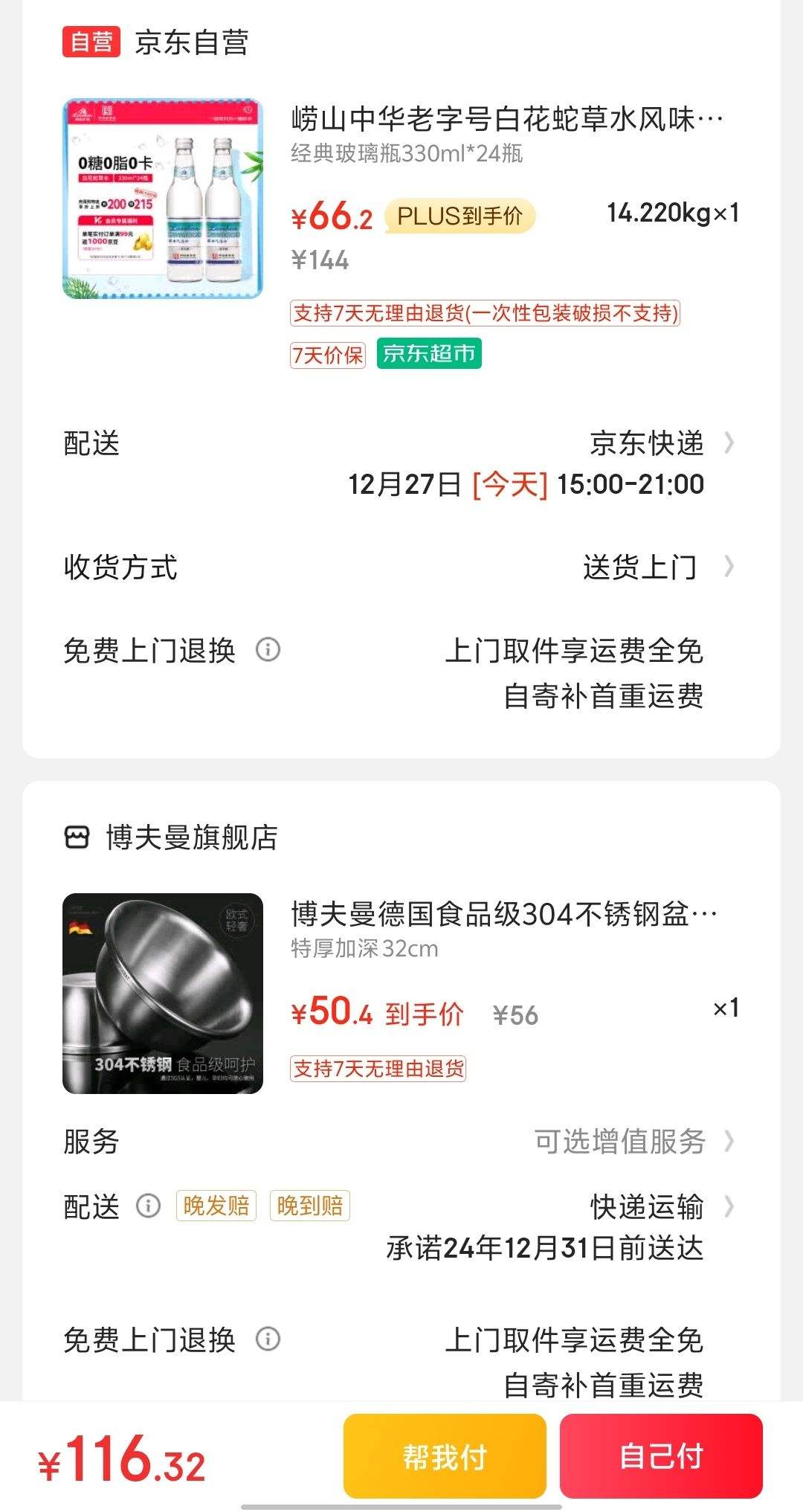Change 收货方式 from 送货上门
The width and height of the screenshot is (803, 1512).
click(x=658, y=567)
